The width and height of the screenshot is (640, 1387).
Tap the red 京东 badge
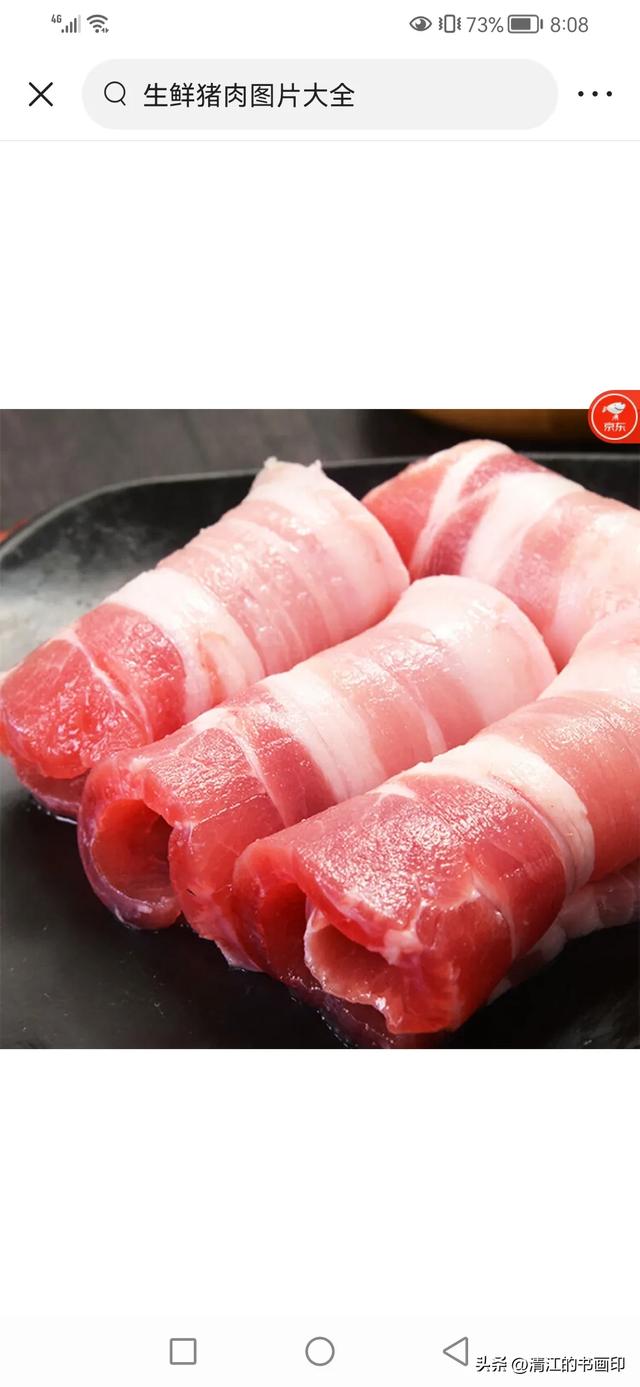614,416
